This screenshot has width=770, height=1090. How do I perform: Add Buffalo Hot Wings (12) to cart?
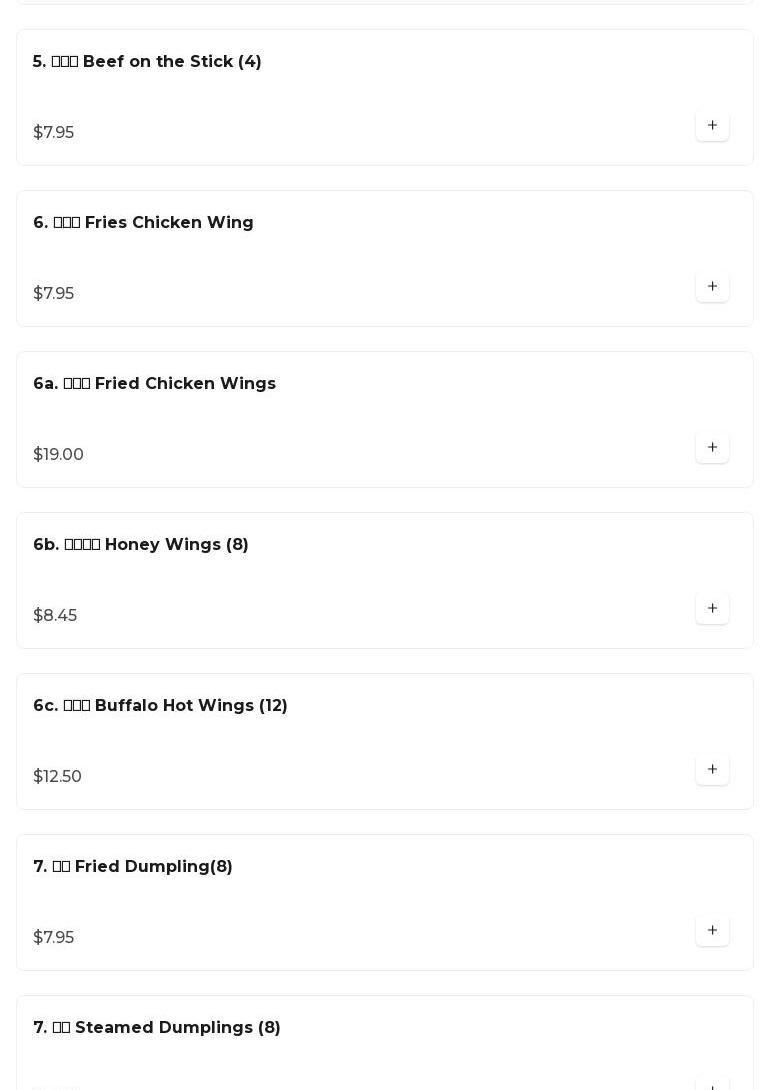pos(712,770)
